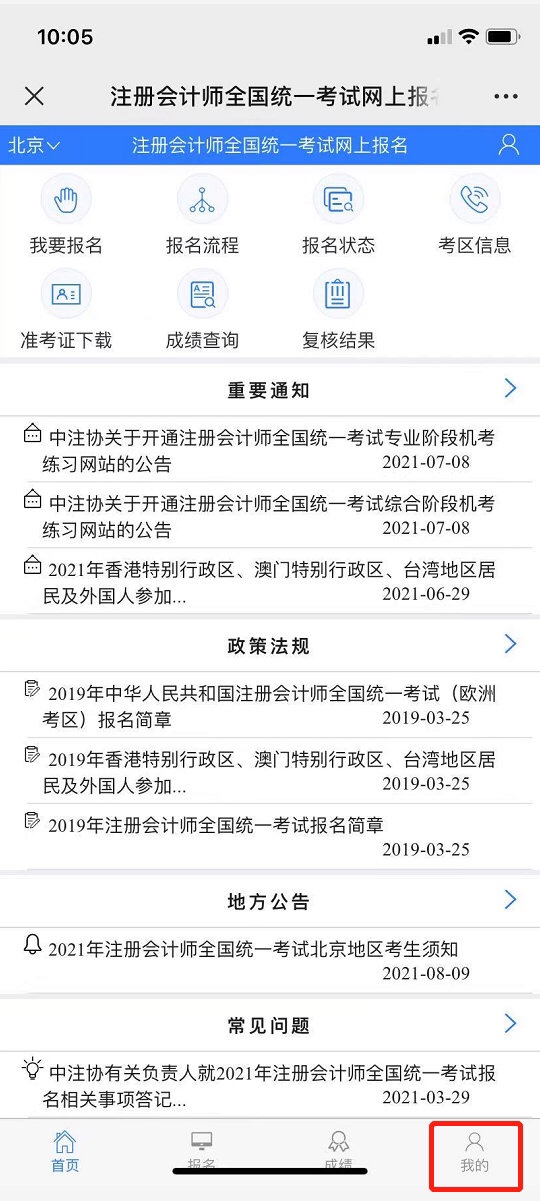Switch to the 我的 tab
Screen dimensions: 540x1201
click(475, 1153)
